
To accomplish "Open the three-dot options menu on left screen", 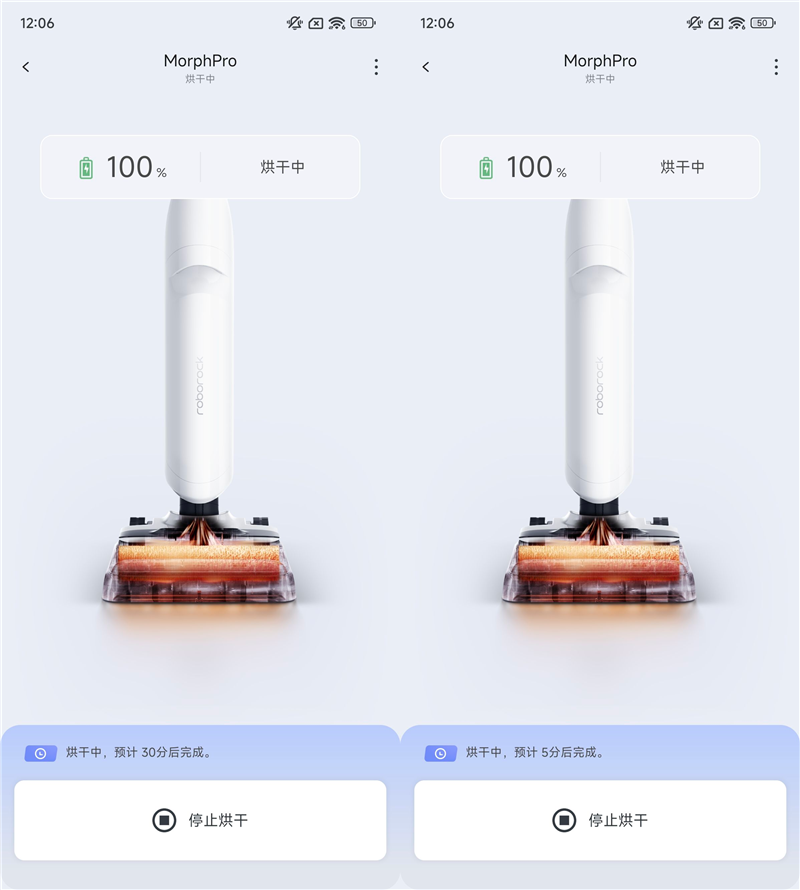I will (376, 67).
